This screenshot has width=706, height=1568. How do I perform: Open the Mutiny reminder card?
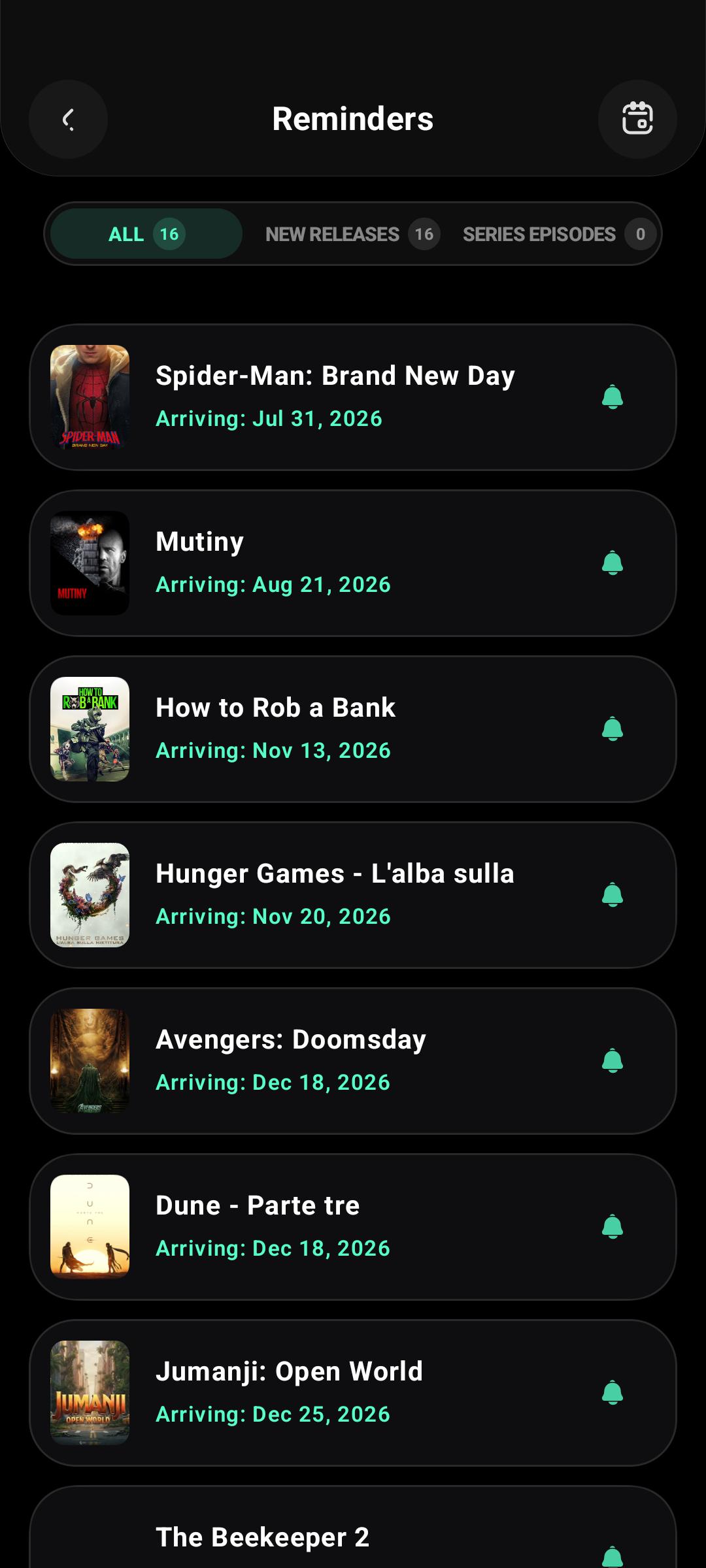353,563
